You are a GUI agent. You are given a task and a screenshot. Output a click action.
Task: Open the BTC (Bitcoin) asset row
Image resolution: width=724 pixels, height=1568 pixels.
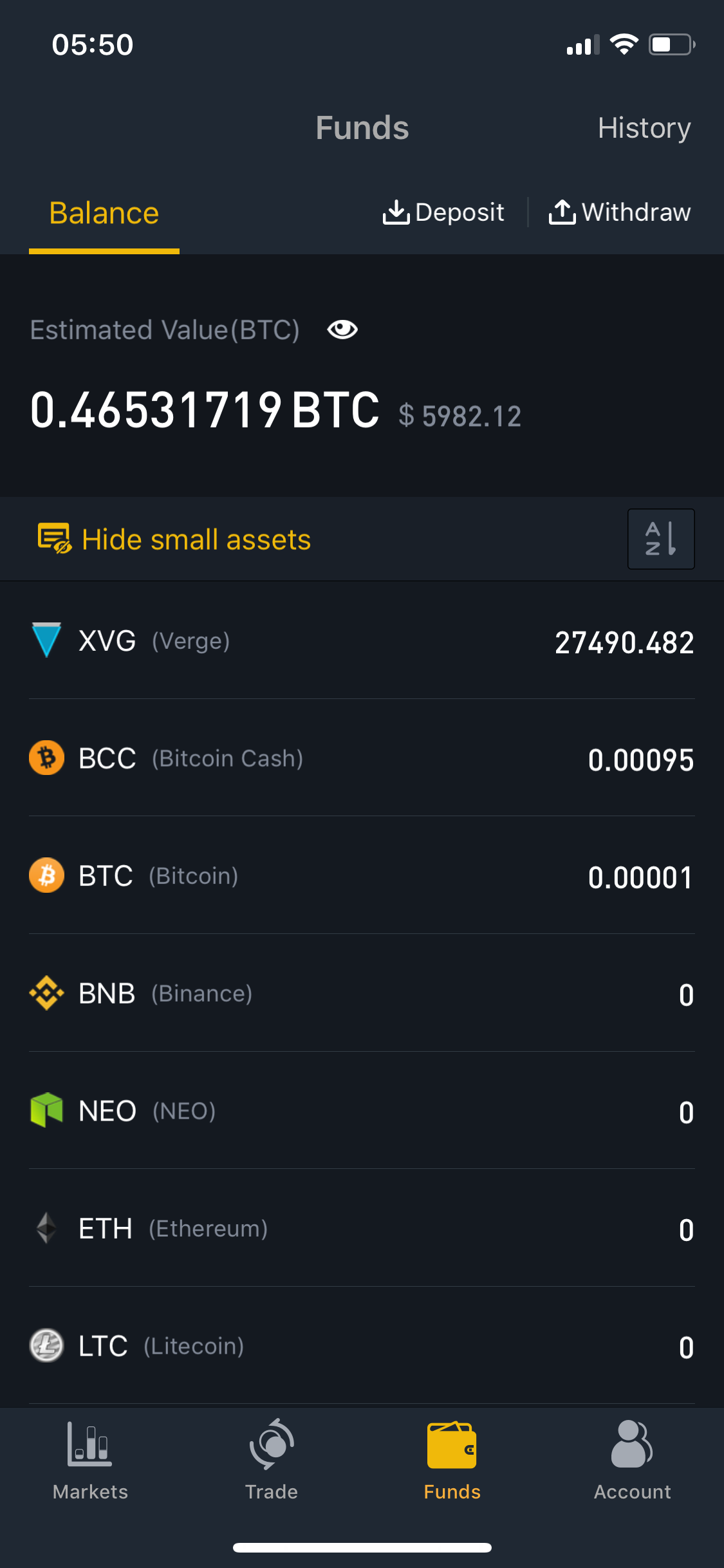pos(362,875)
